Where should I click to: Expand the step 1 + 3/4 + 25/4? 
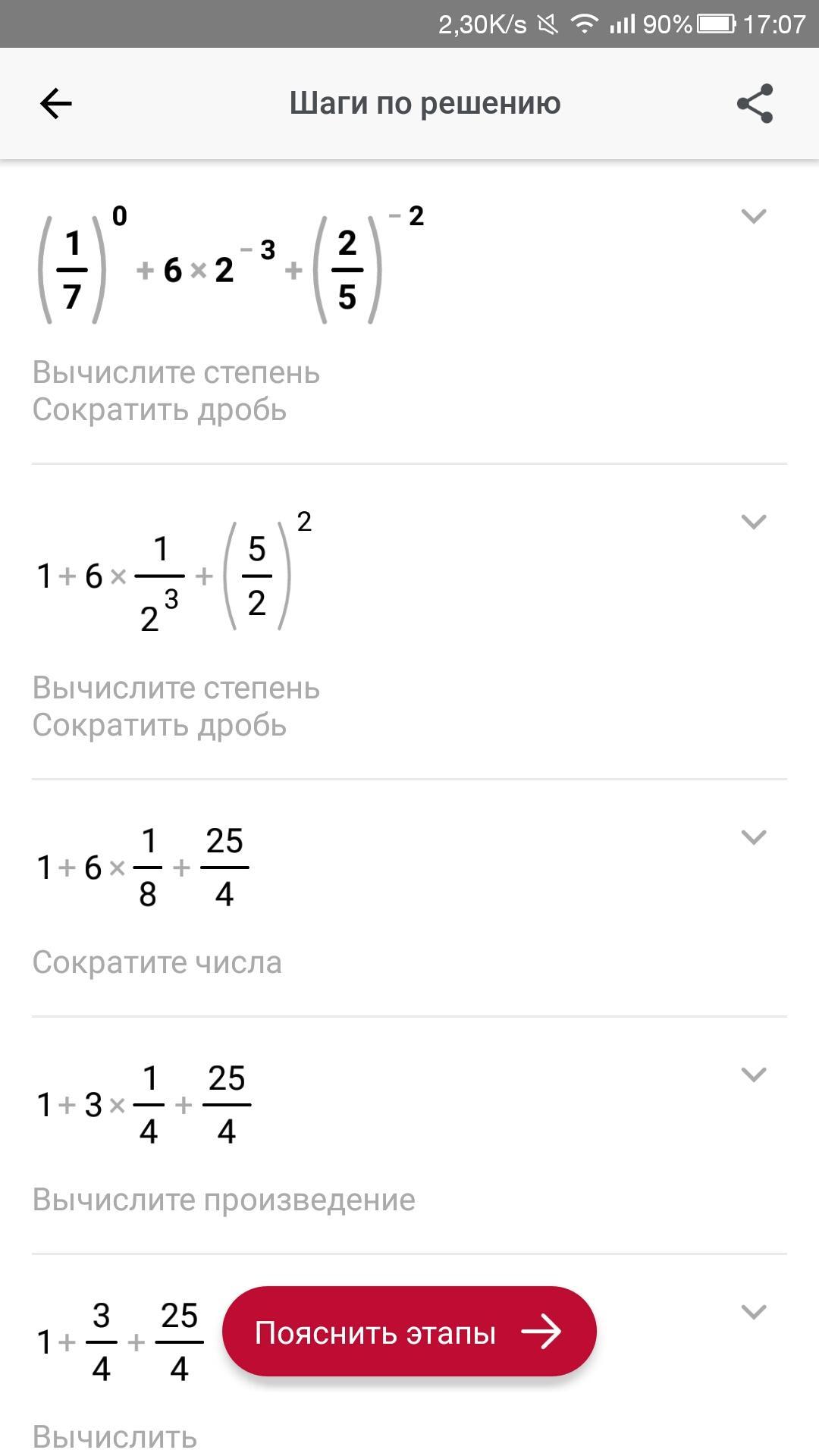tap(753, 1311)
